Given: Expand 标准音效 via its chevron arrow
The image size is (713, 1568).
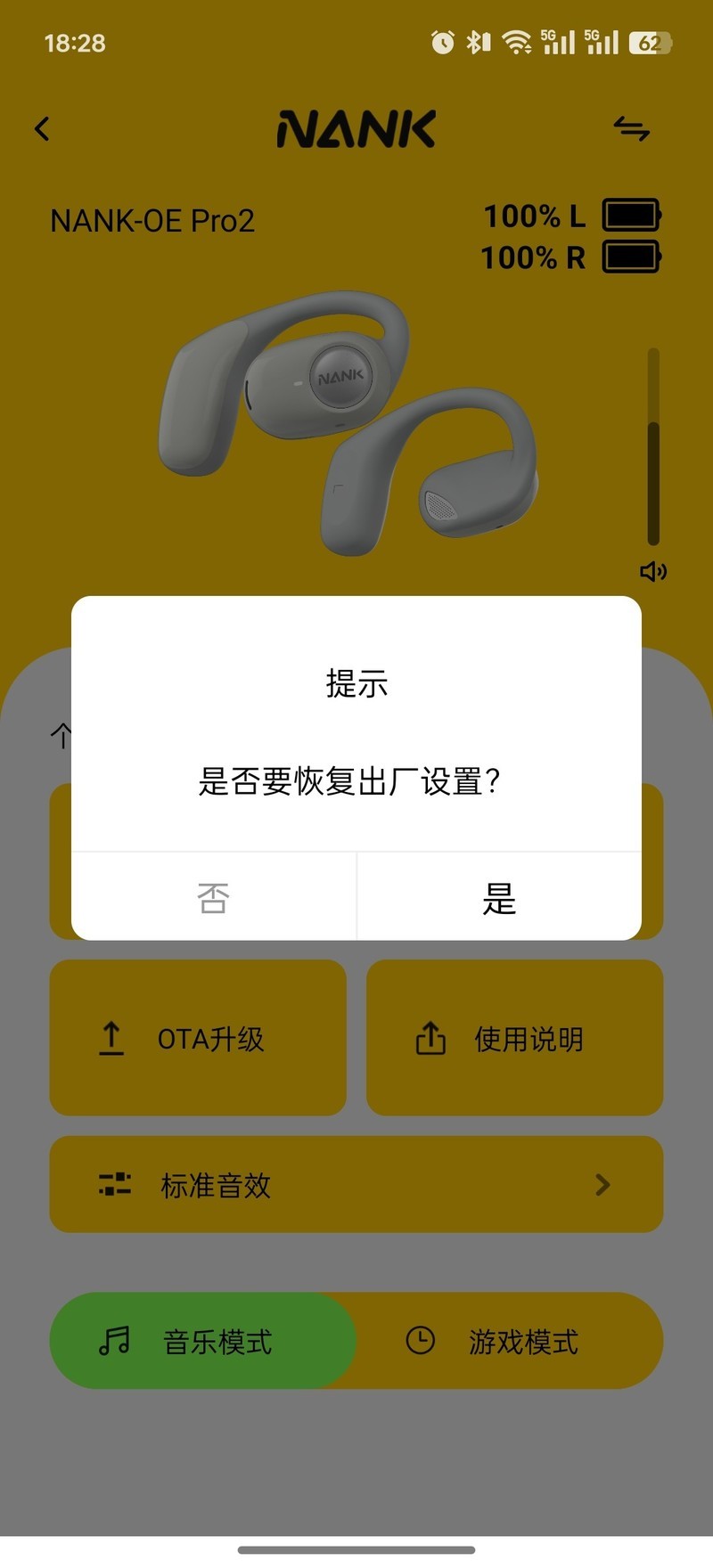Looking at the screenshot, I should (x=603, y=1185).
